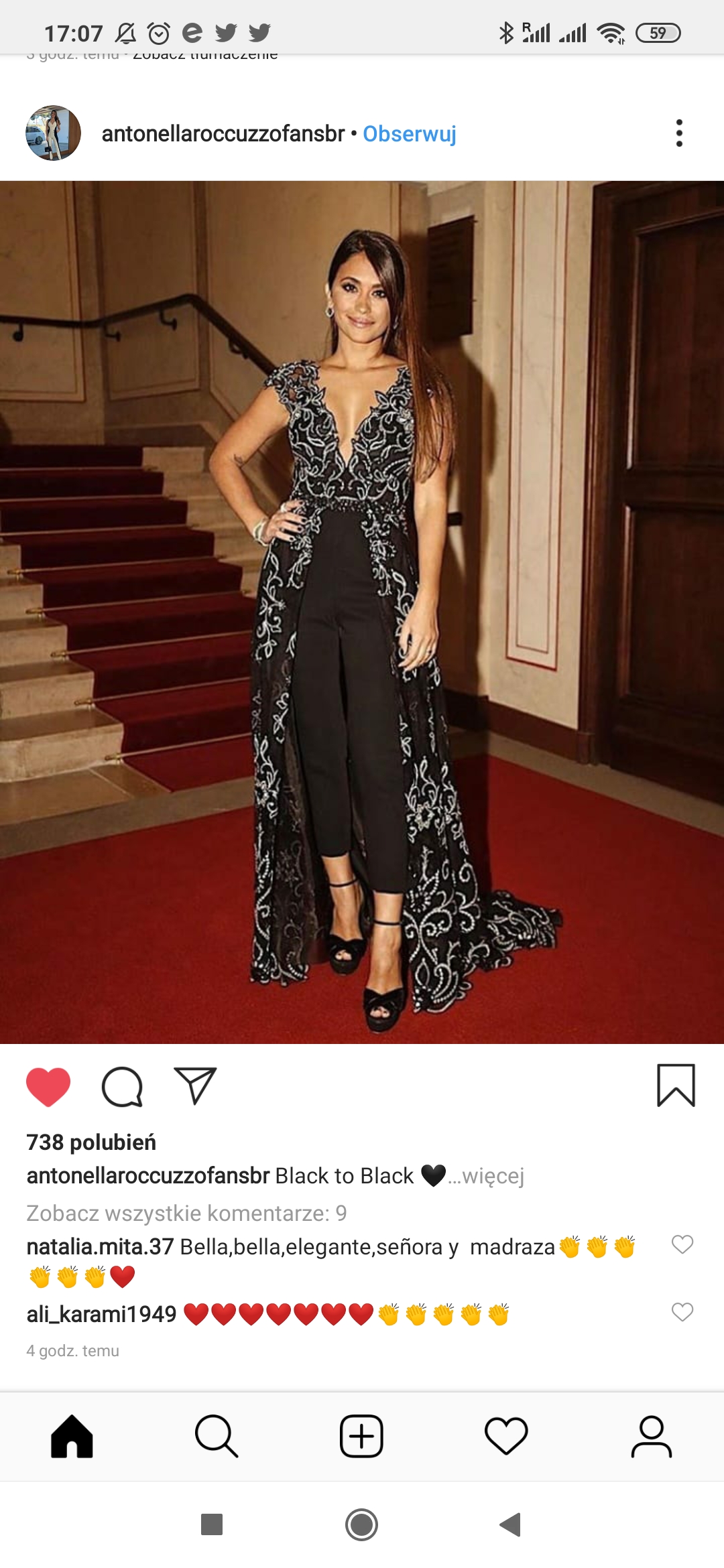Open antonellaroccuzzofansbr profile picture

53,133
